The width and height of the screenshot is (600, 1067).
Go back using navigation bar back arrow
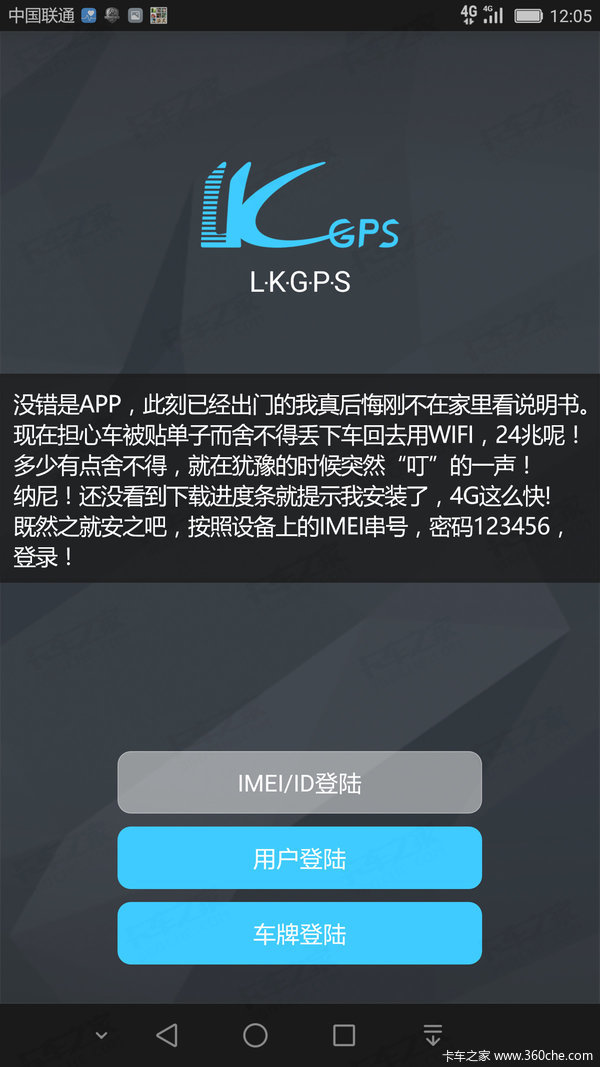tap(167, 1035)
